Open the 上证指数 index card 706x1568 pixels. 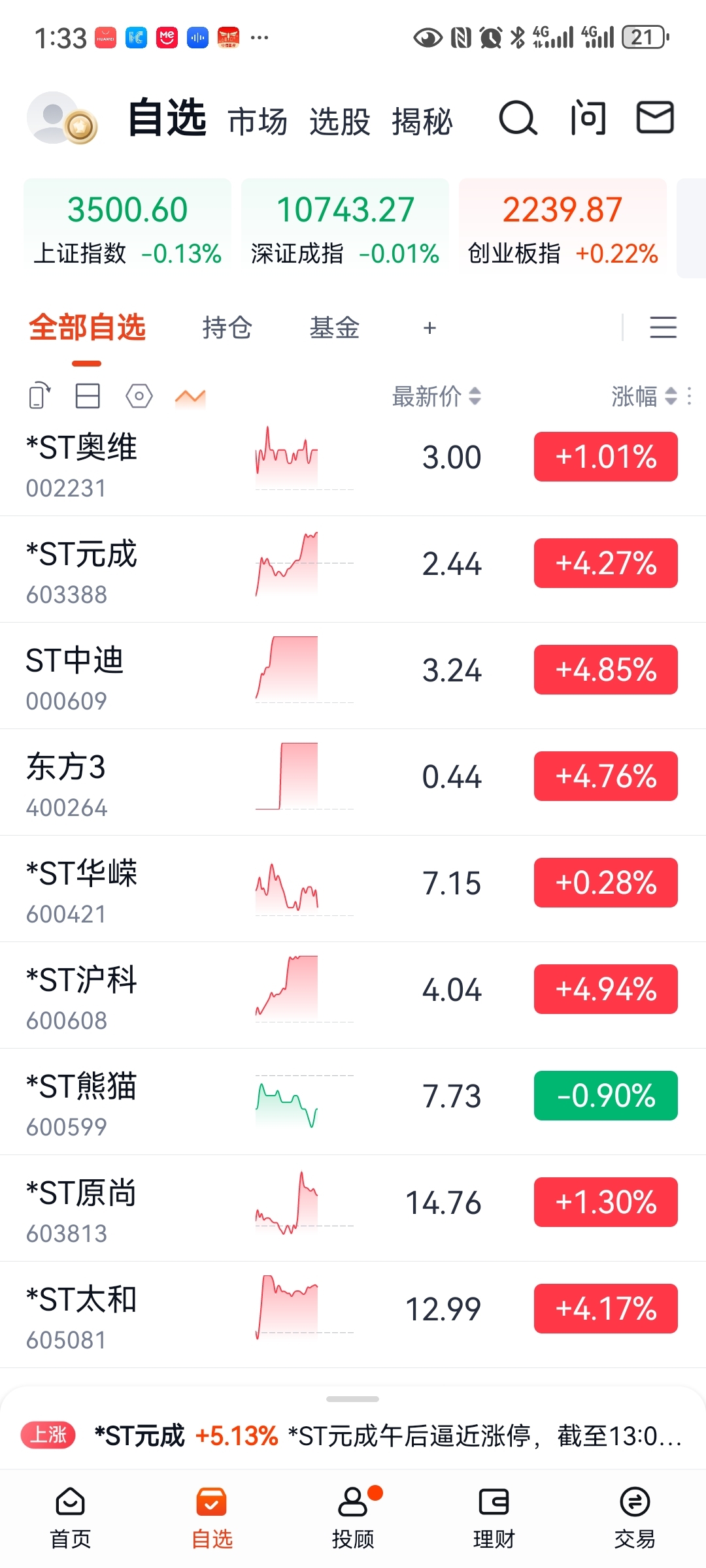pyautogui.click(x=127, y=229)
